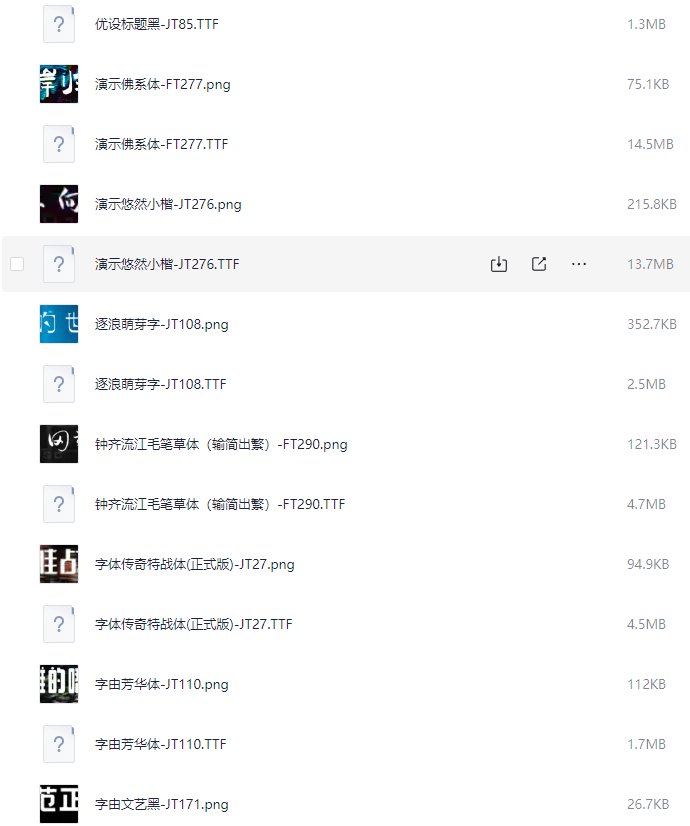Download 演示悠然小楷-JT276.TTF file

(499, 264)
